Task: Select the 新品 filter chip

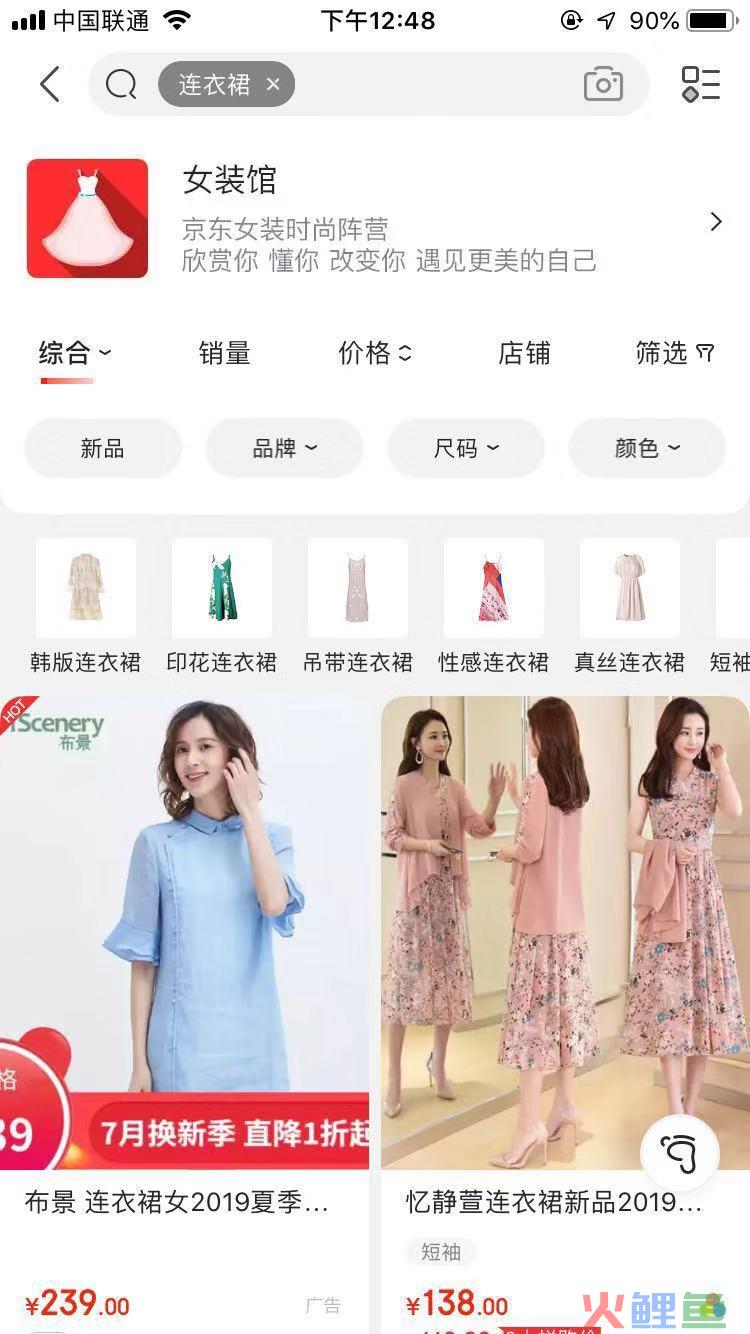Action: click(x=102, y=448)
